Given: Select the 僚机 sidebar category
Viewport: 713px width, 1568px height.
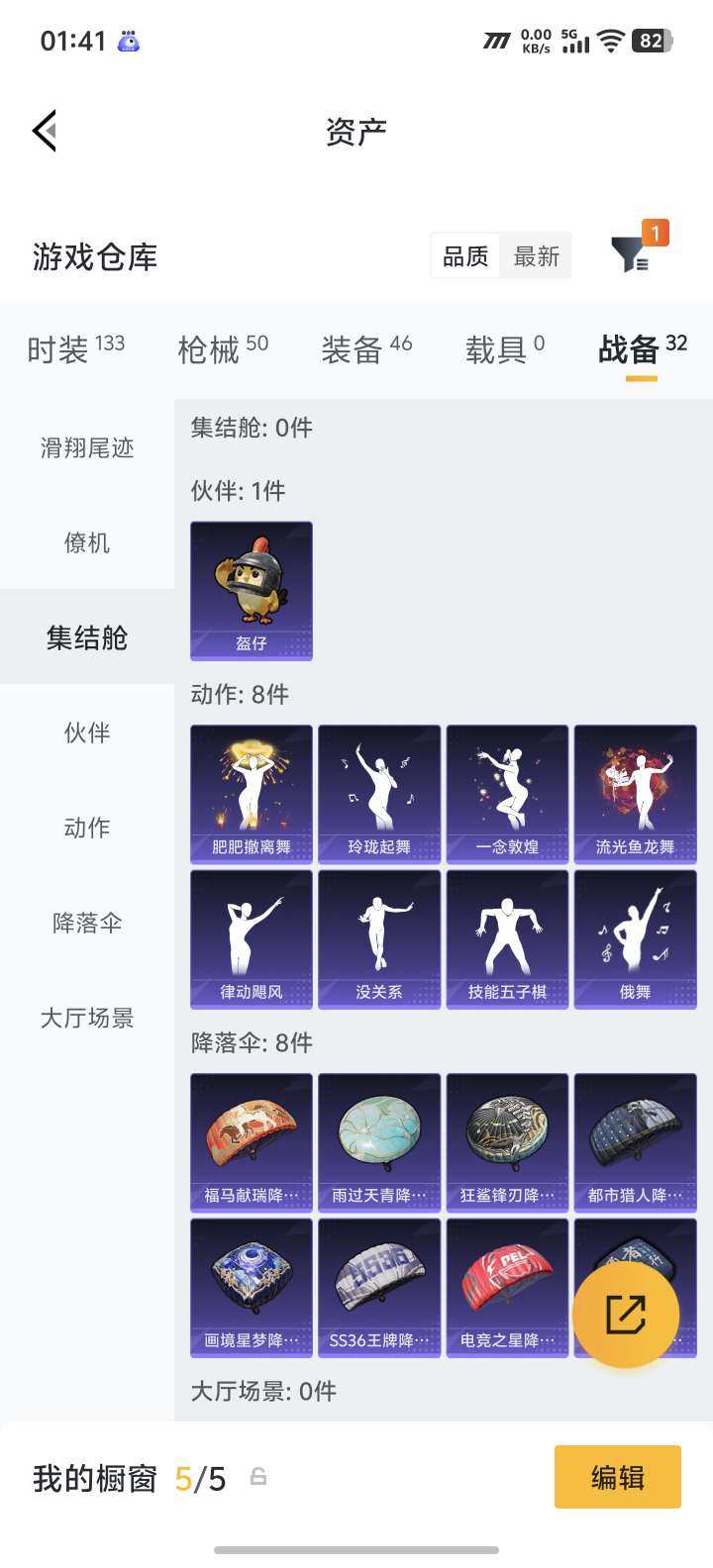Looking at the screenshot, I should point(86,542).
